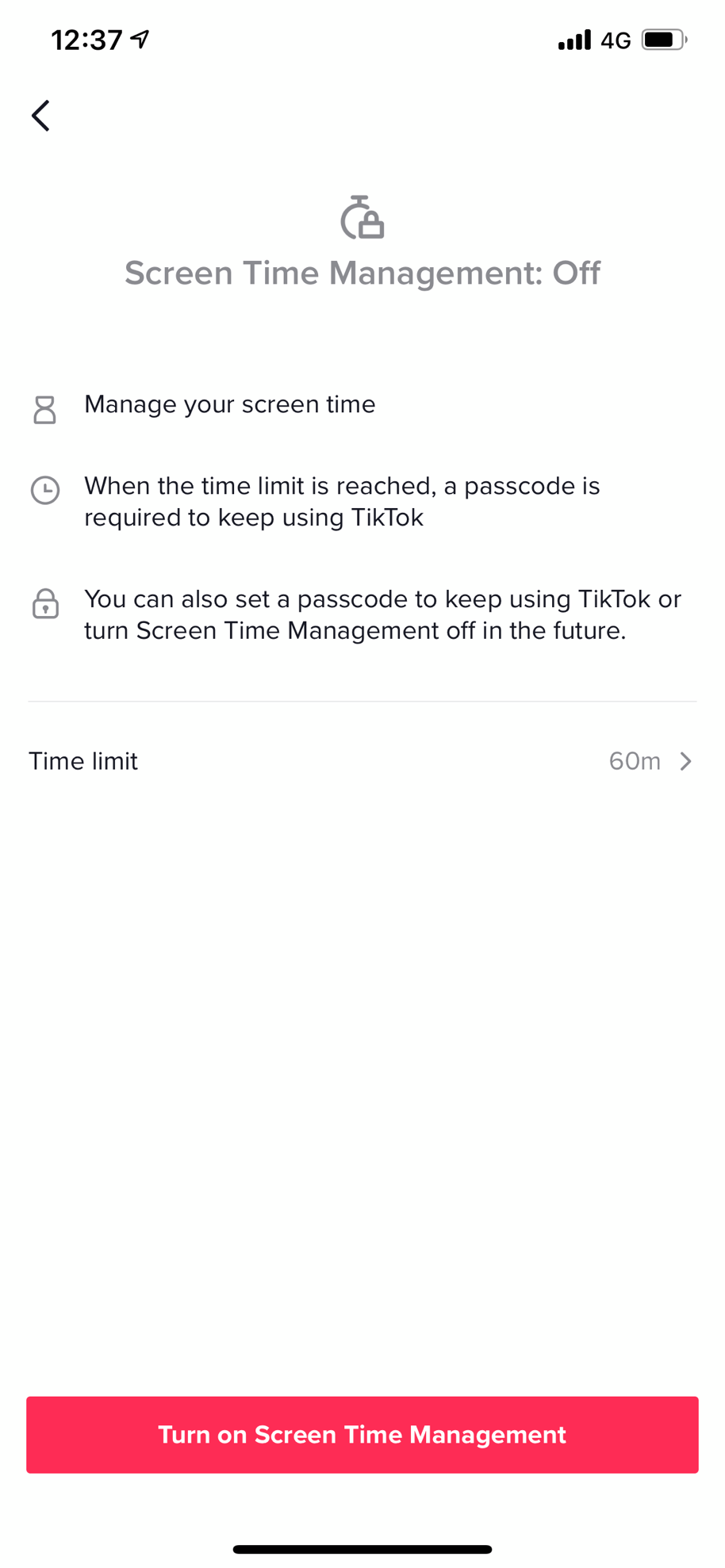Activate the passcode time limit feature
This screenshot has height=1568, width=725.
click(x=362, y=1435)
